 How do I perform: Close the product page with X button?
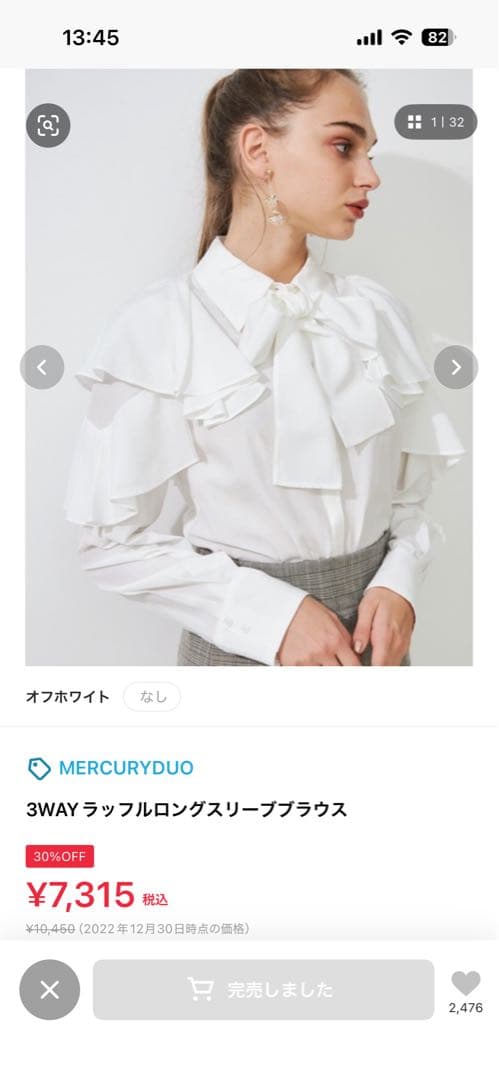50,990
